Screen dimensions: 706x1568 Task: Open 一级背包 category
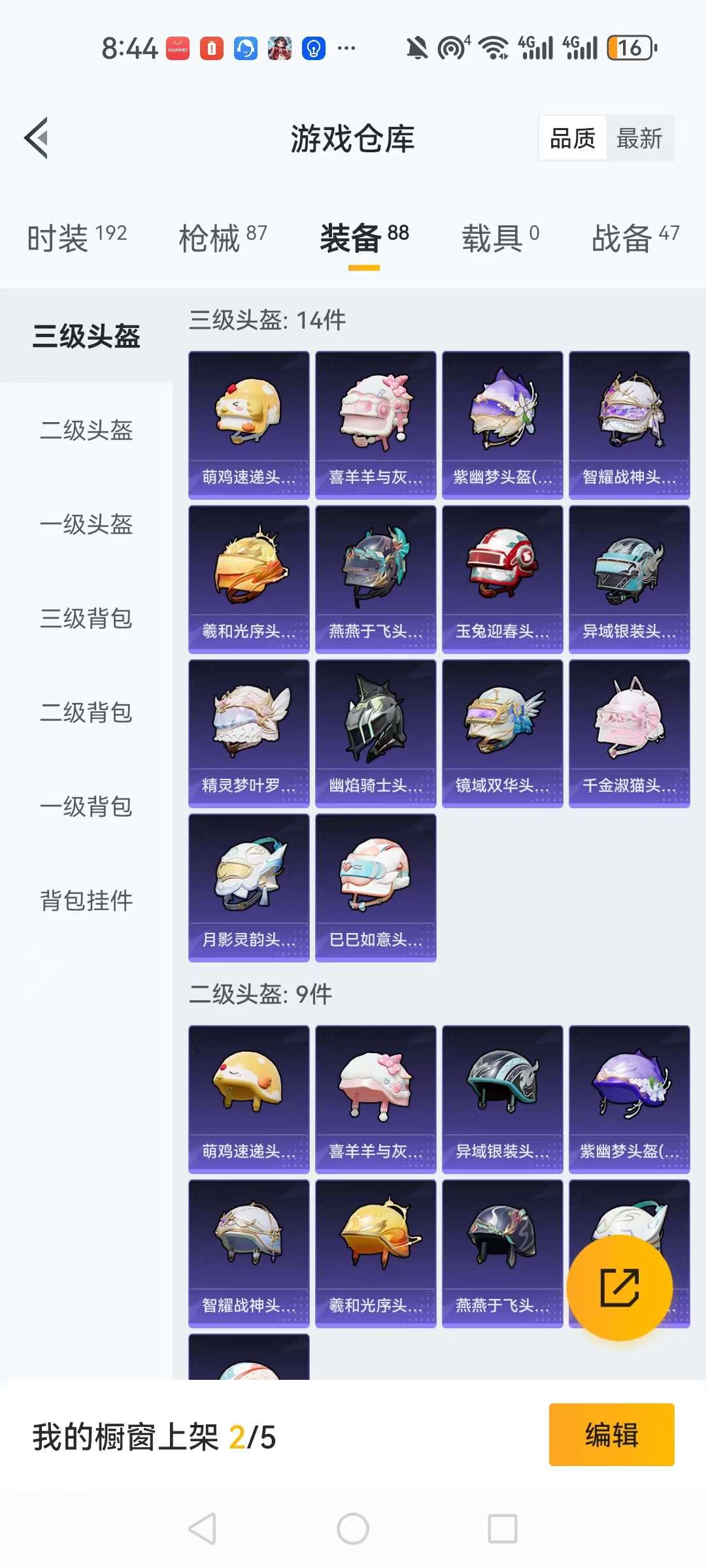pyautogui.click(x=86, y=807)
